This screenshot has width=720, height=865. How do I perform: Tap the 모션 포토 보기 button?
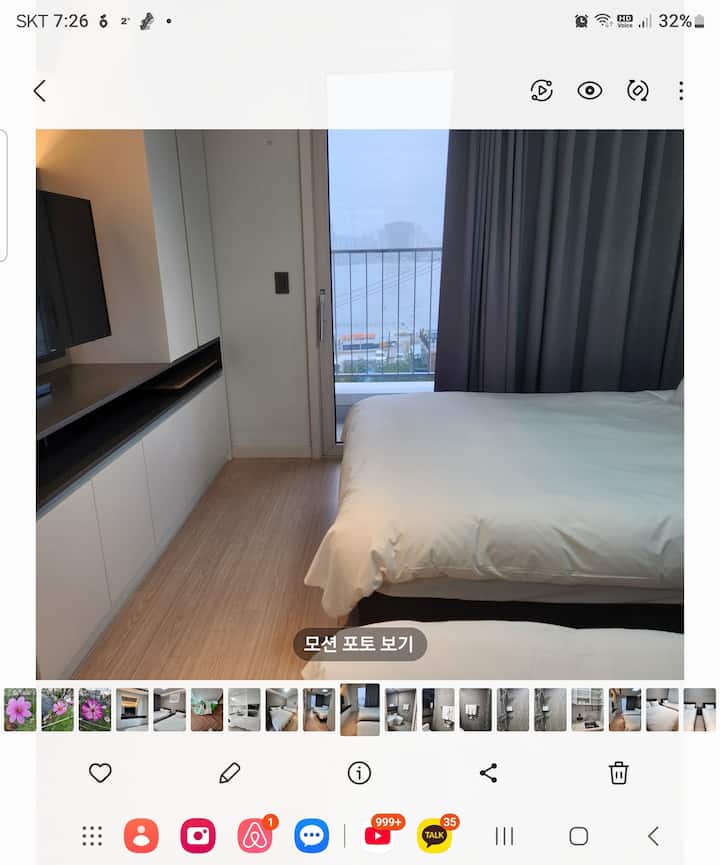[x=360, y=643]
